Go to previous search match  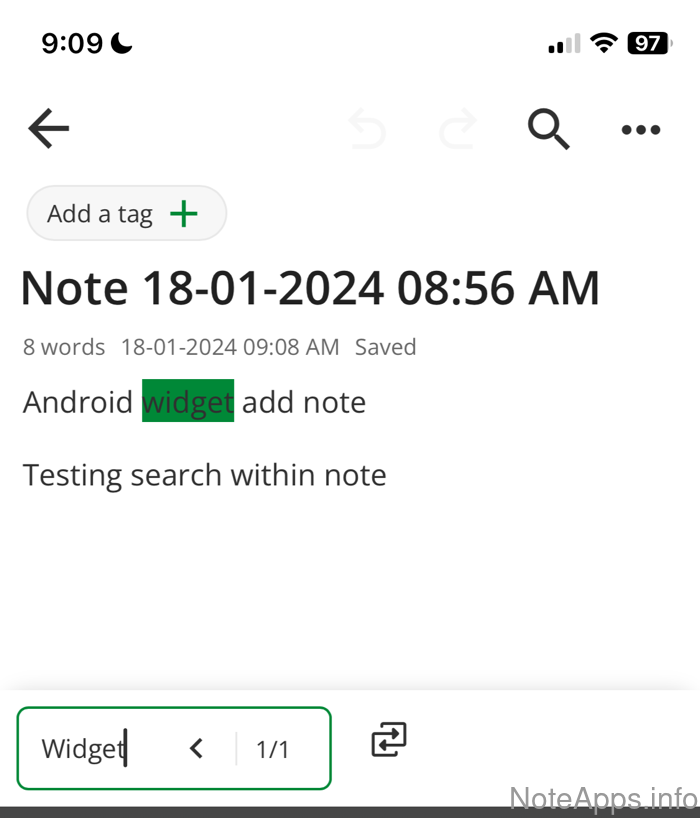click(x=197, y=748)
